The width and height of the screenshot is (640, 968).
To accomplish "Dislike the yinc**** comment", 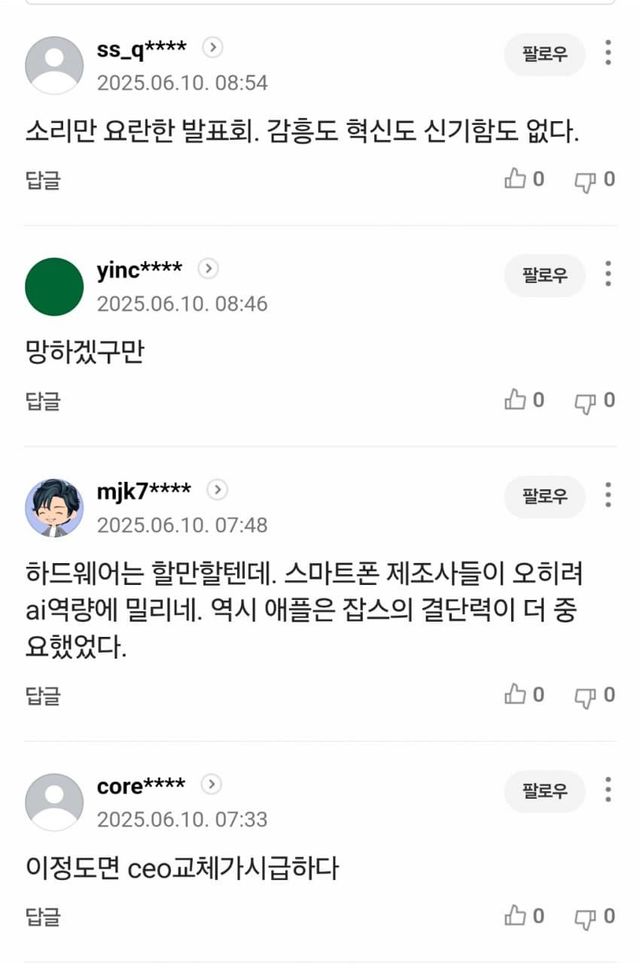I will click(x=593, y=401).
